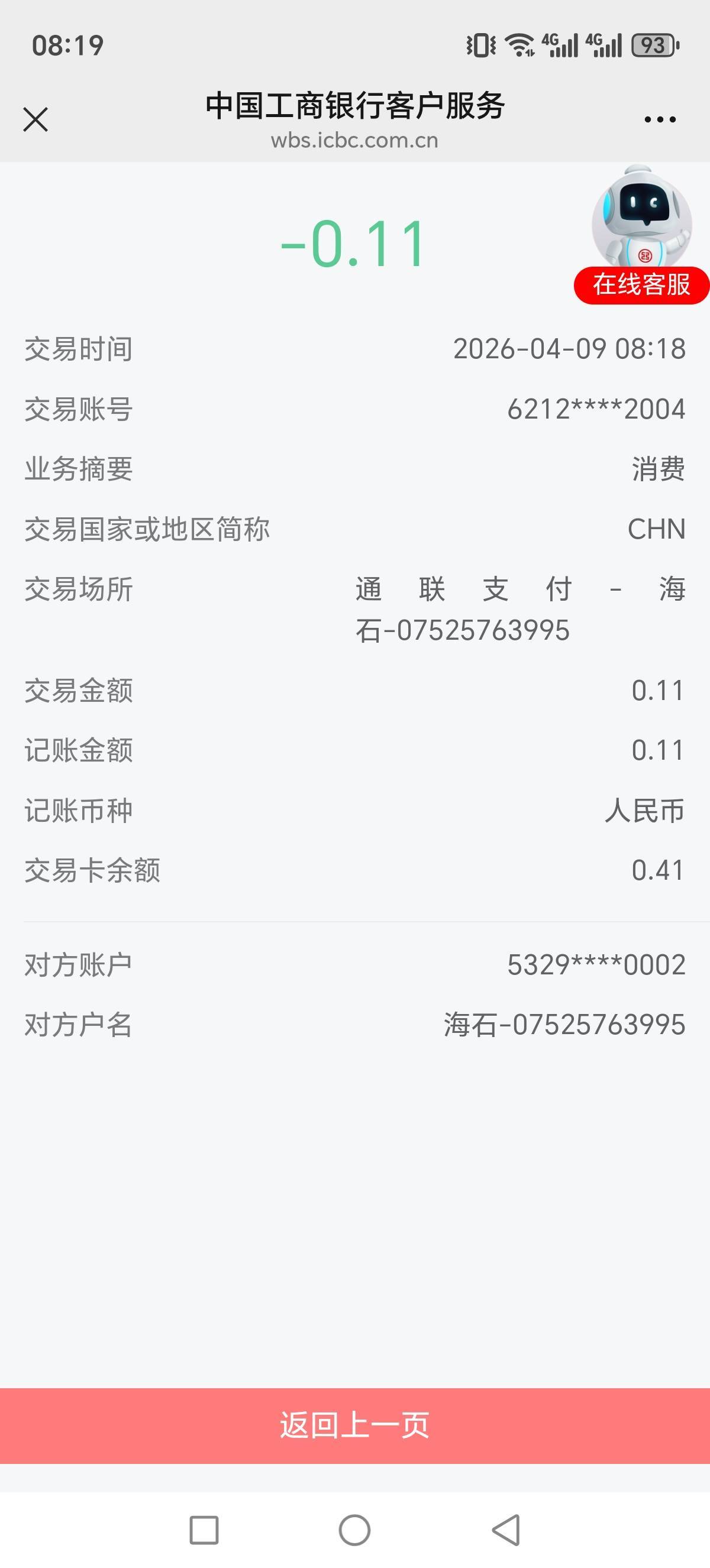The image size is (710, 1568).
Task: Go to the system home screen
Action: point(354,1530)
